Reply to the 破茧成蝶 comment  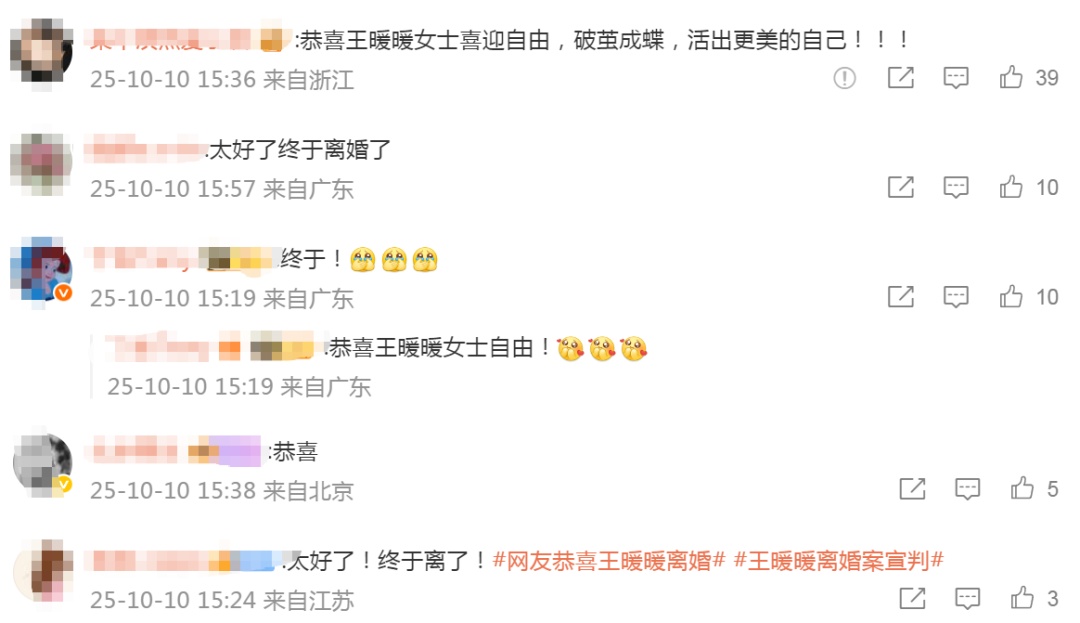pyautogui.click(x=956, y=78)
